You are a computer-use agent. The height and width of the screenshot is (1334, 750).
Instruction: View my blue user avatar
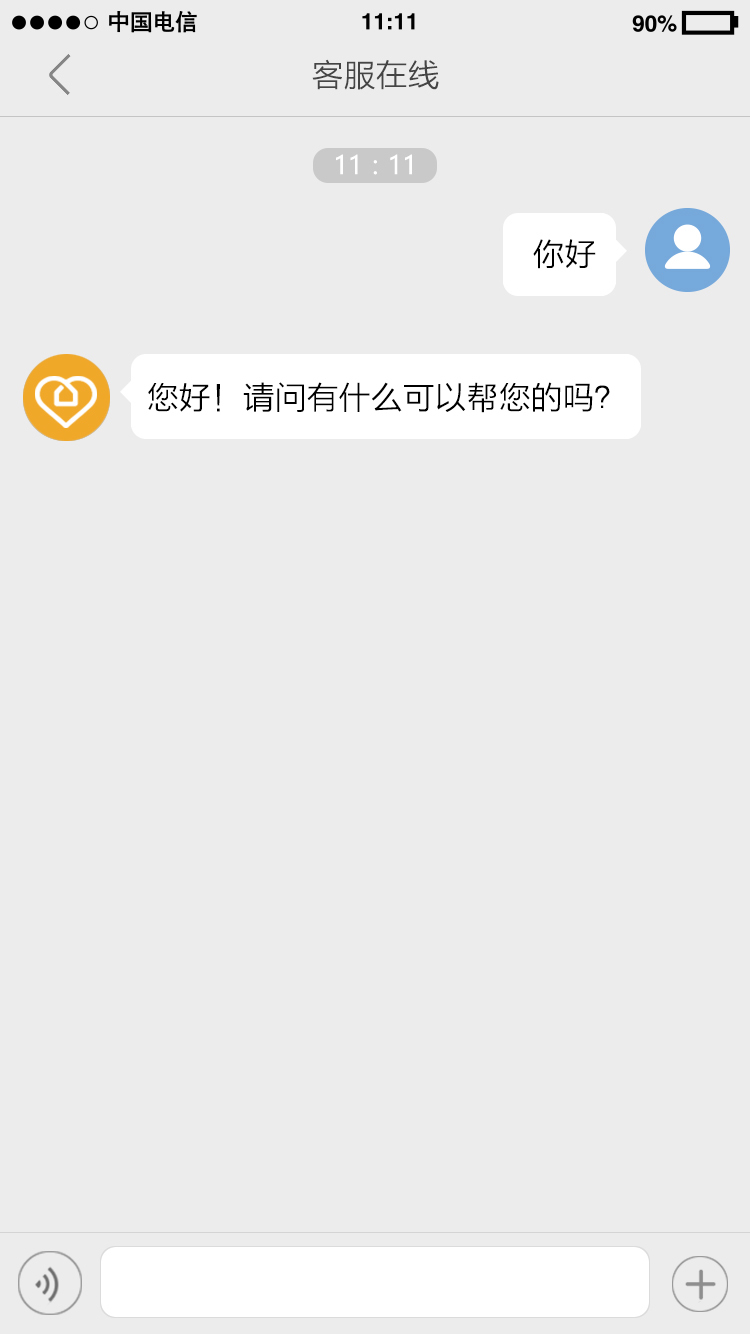click(x=687, y=250)
